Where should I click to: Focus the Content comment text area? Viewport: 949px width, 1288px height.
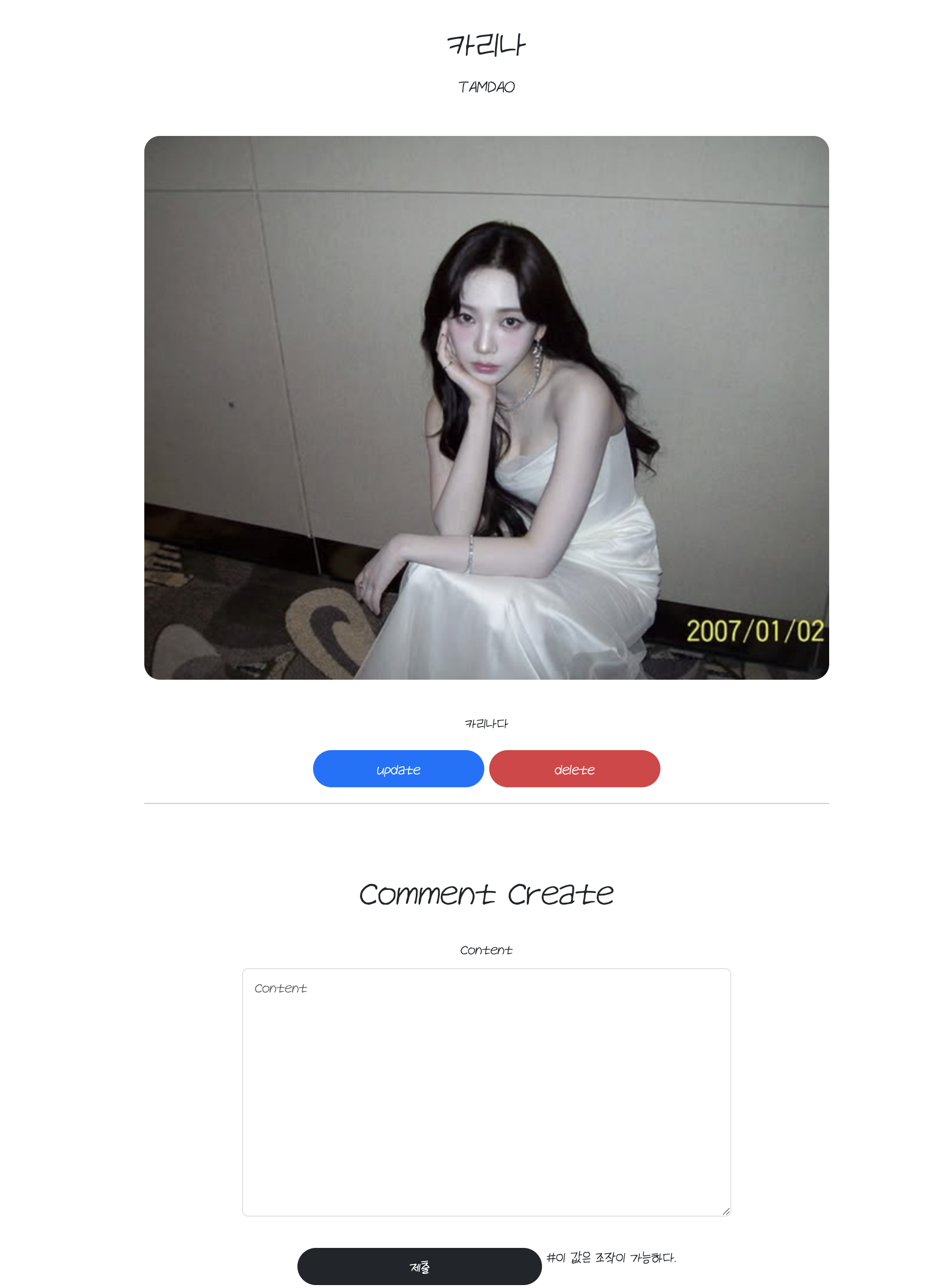tap(486, 1091)
